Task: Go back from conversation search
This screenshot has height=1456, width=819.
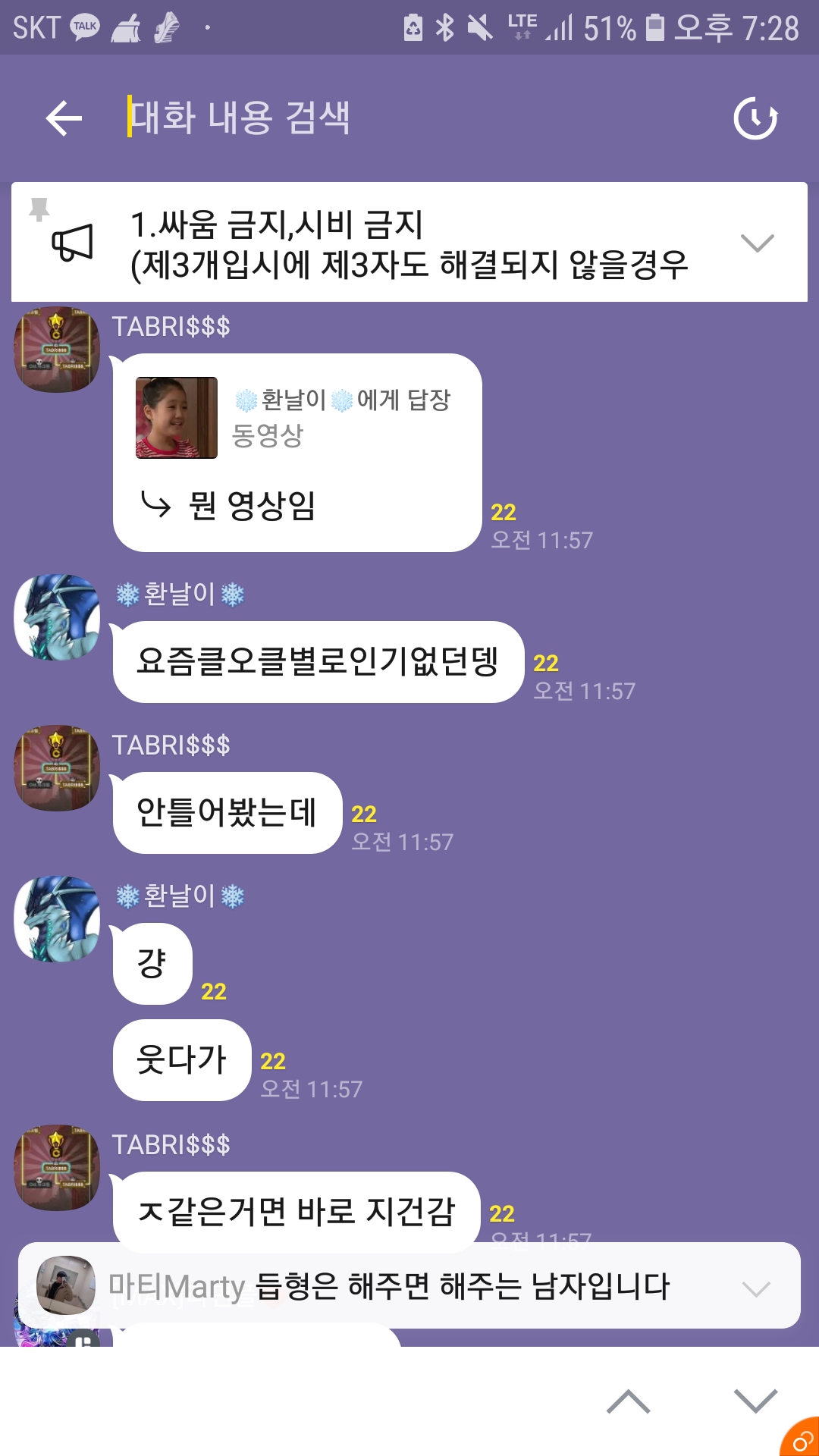Action: coord(64,118)
